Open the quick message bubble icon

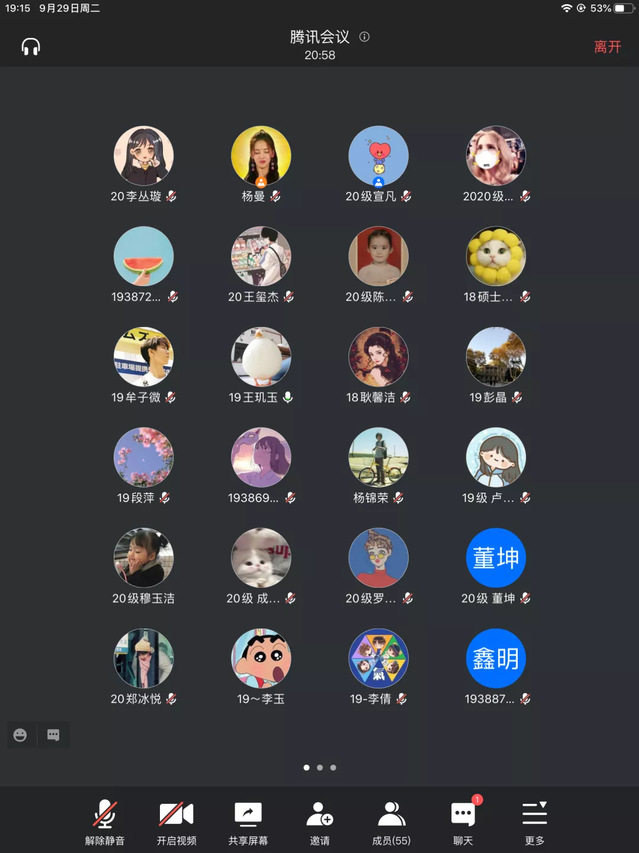pos(53,735)
